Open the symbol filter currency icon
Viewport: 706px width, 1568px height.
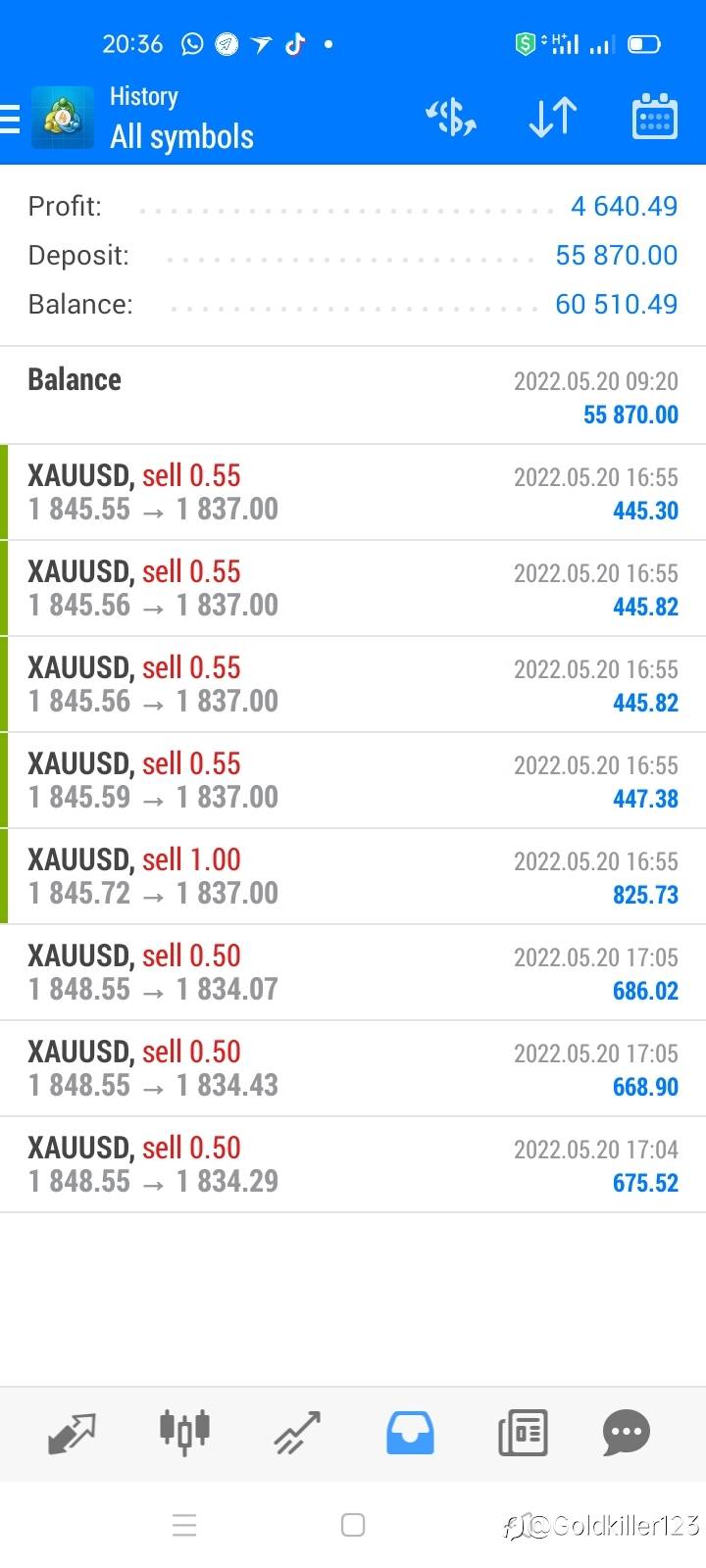click(x=451, y=118)
